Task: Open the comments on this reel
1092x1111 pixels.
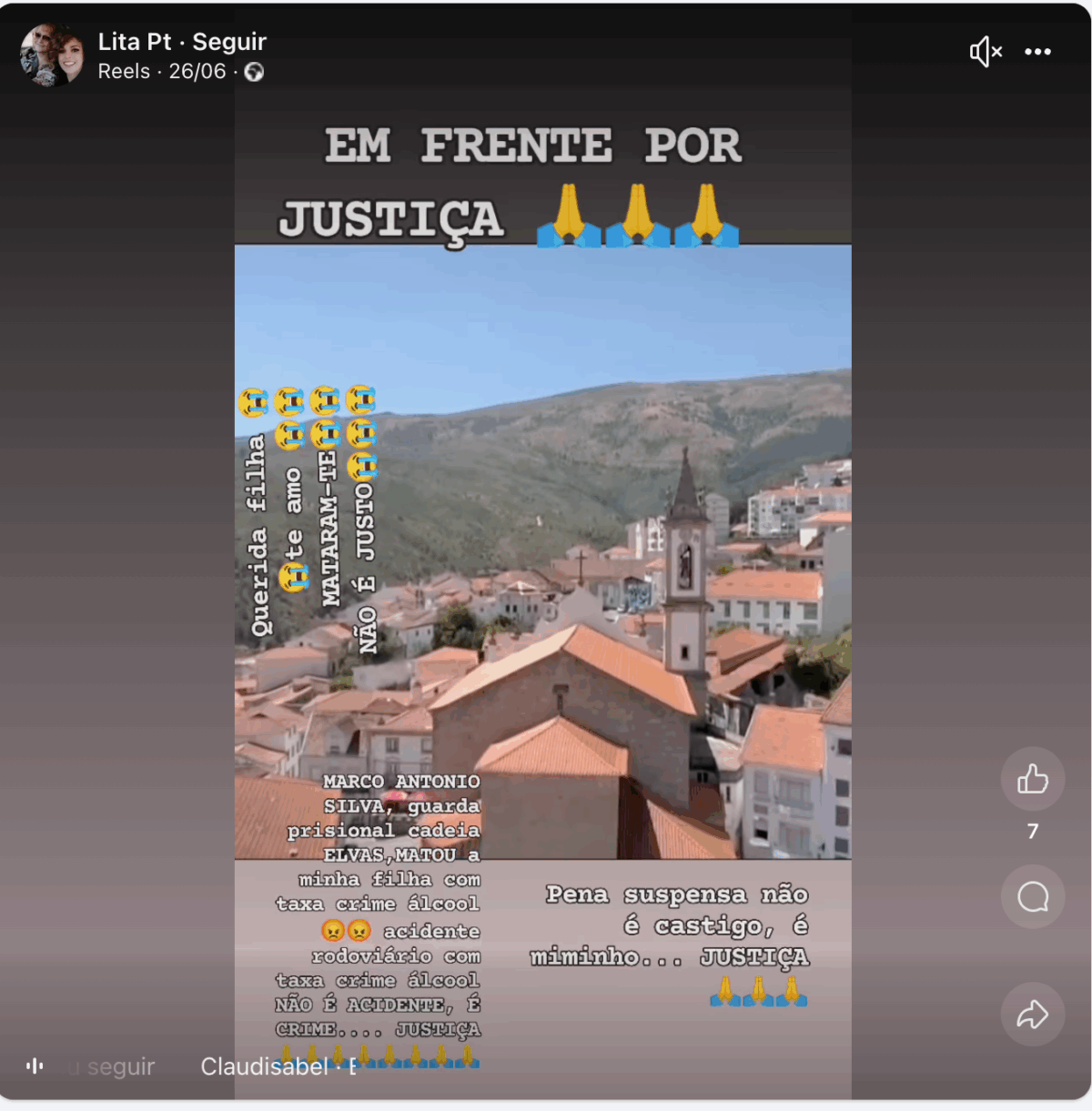Action: click(1032, 897)
